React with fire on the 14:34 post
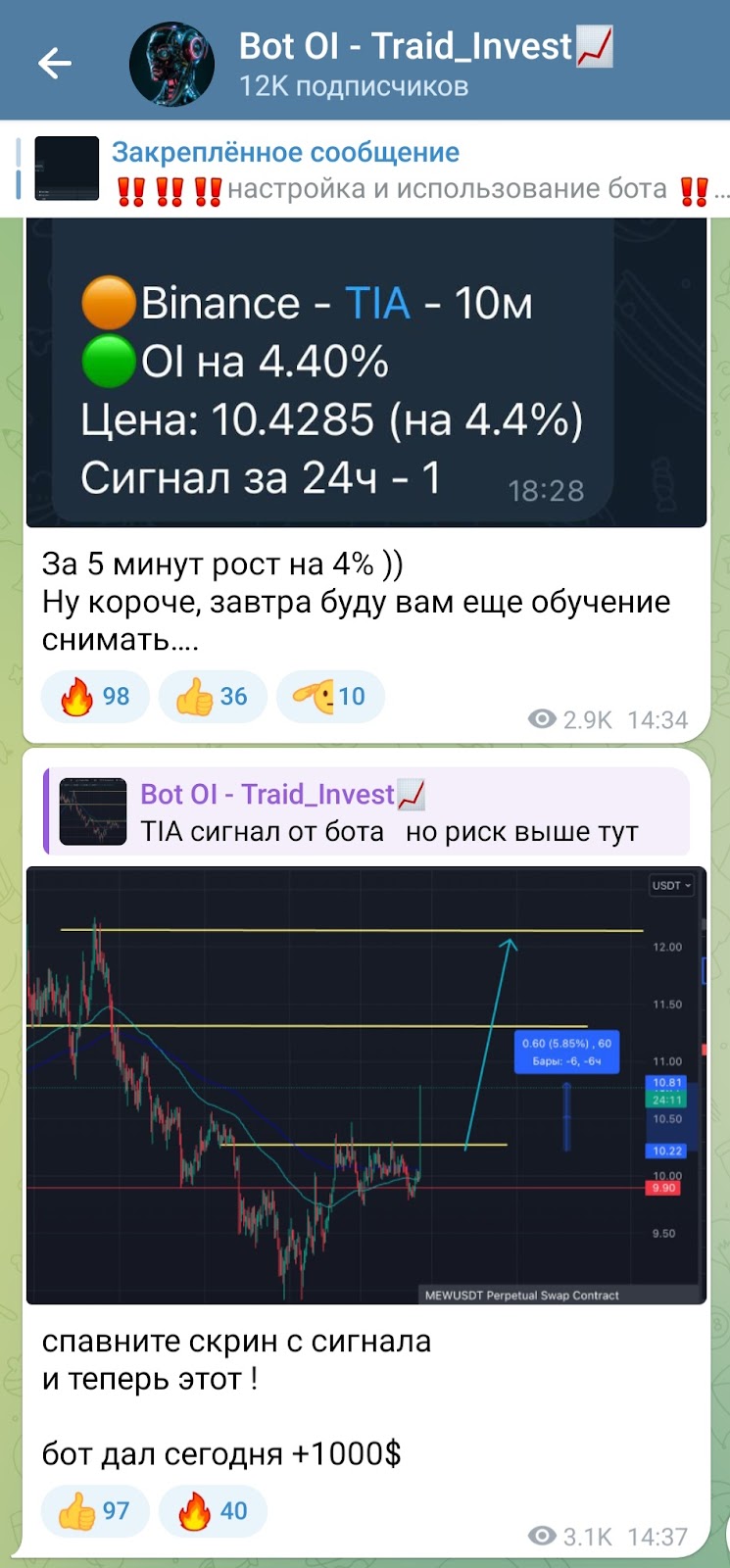 95,697
